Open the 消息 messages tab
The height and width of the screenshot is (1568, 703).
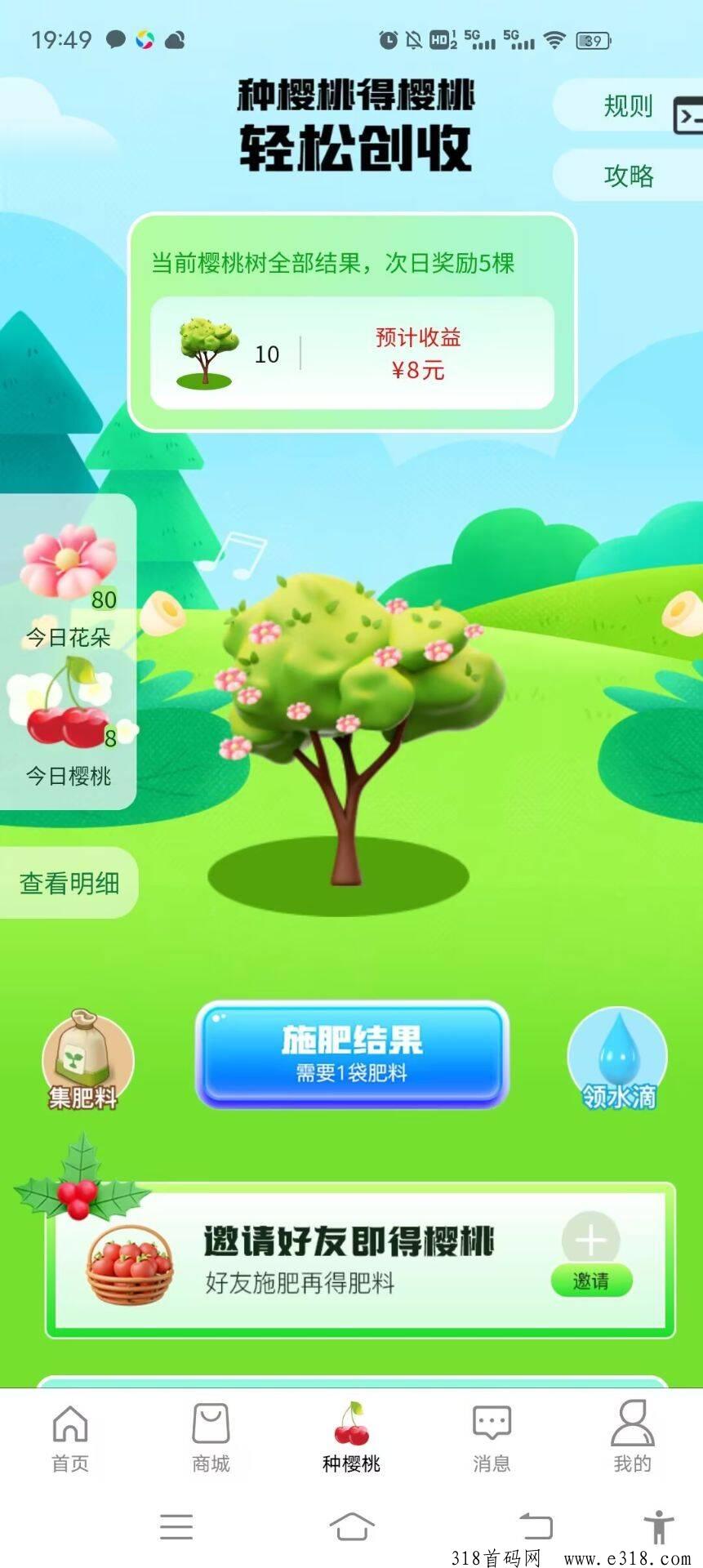[492, 1439]
